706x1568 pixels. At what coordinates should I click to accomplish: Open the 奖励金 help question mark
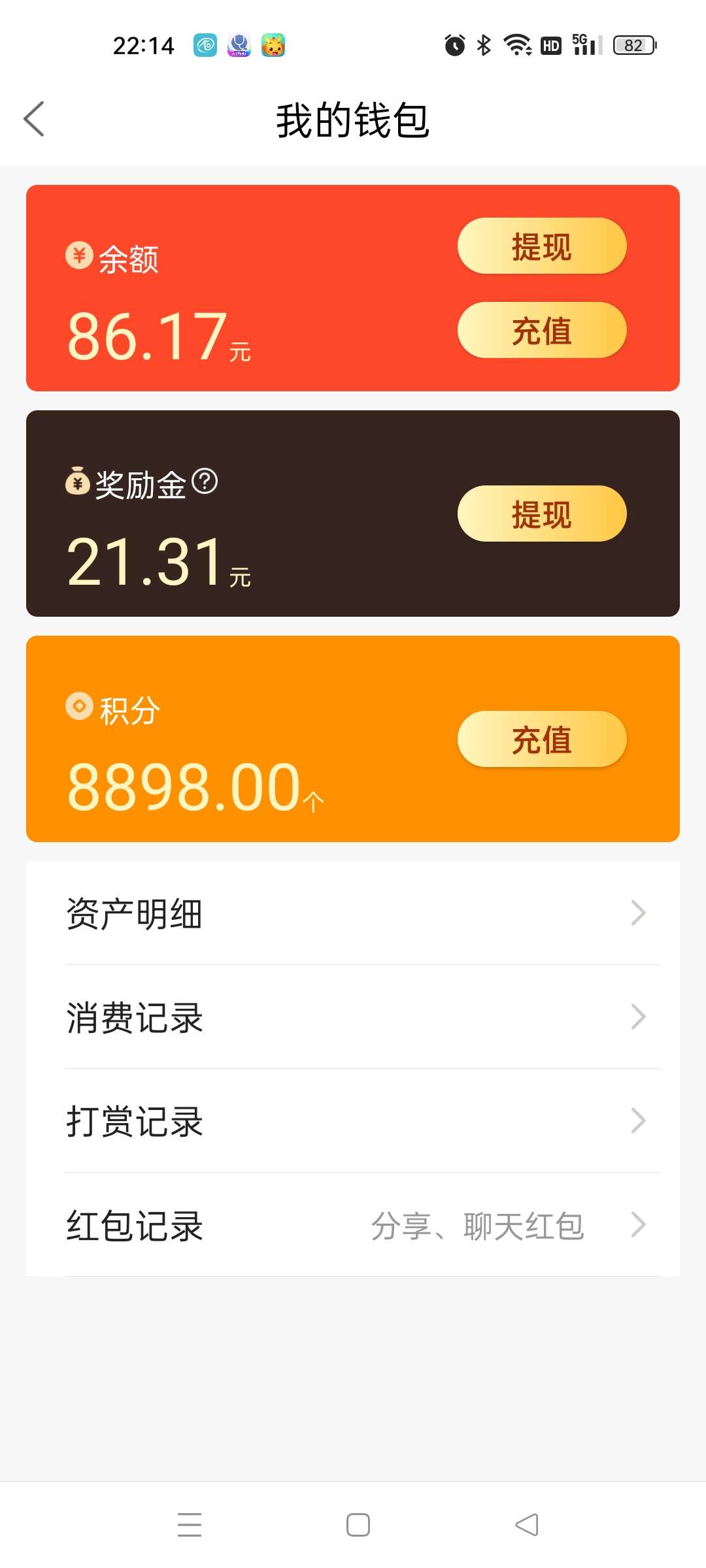pyautogui.click(x=205, y=482)
